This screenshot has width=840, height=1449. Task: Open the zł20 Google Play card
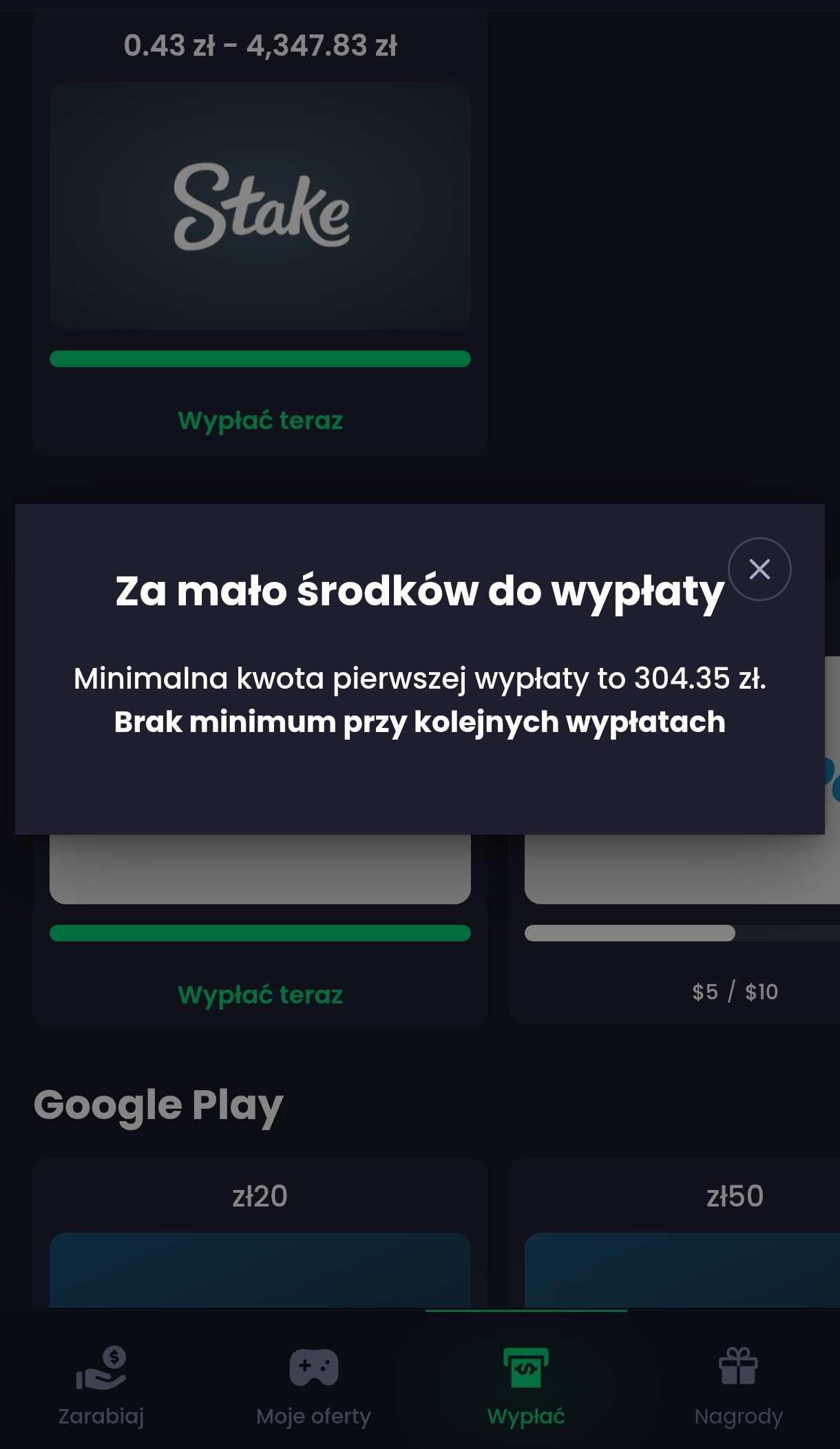[x=260, y=1234]
